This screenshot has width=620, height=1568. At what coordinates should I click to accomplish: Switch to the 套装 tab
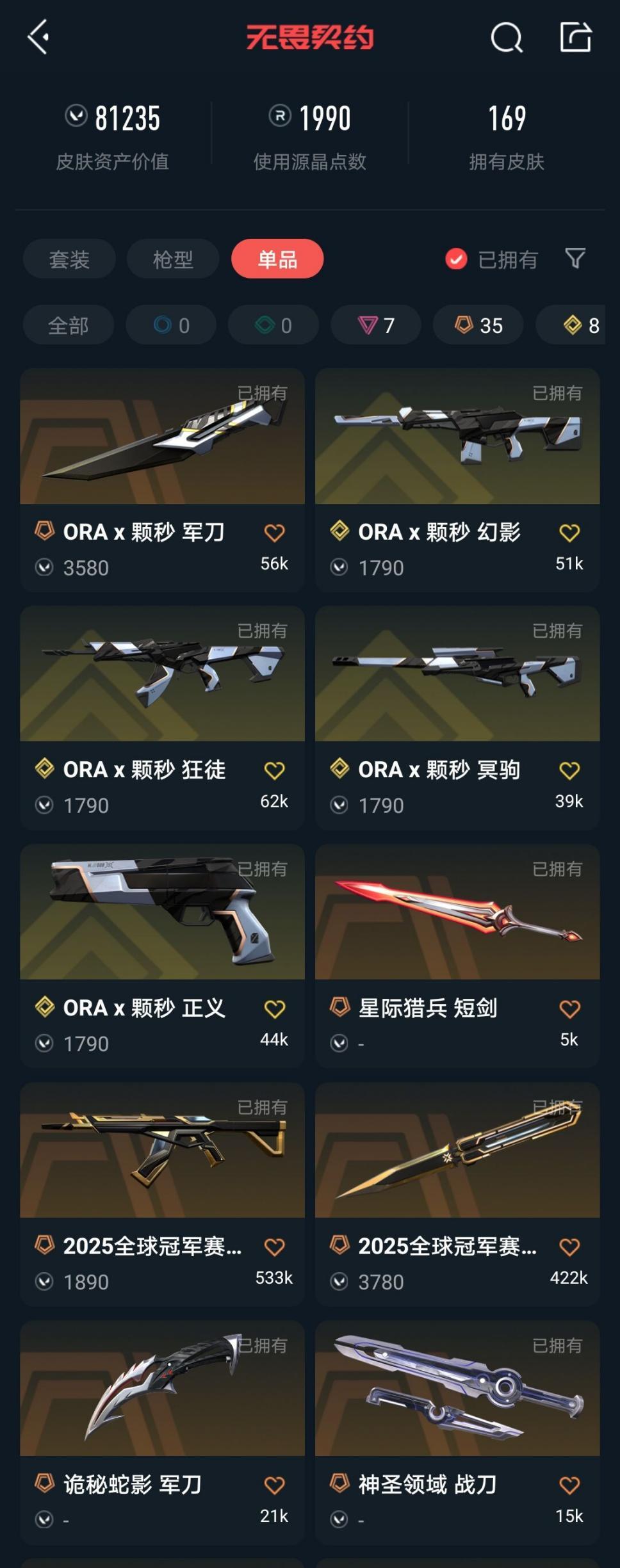coord(69,259)
